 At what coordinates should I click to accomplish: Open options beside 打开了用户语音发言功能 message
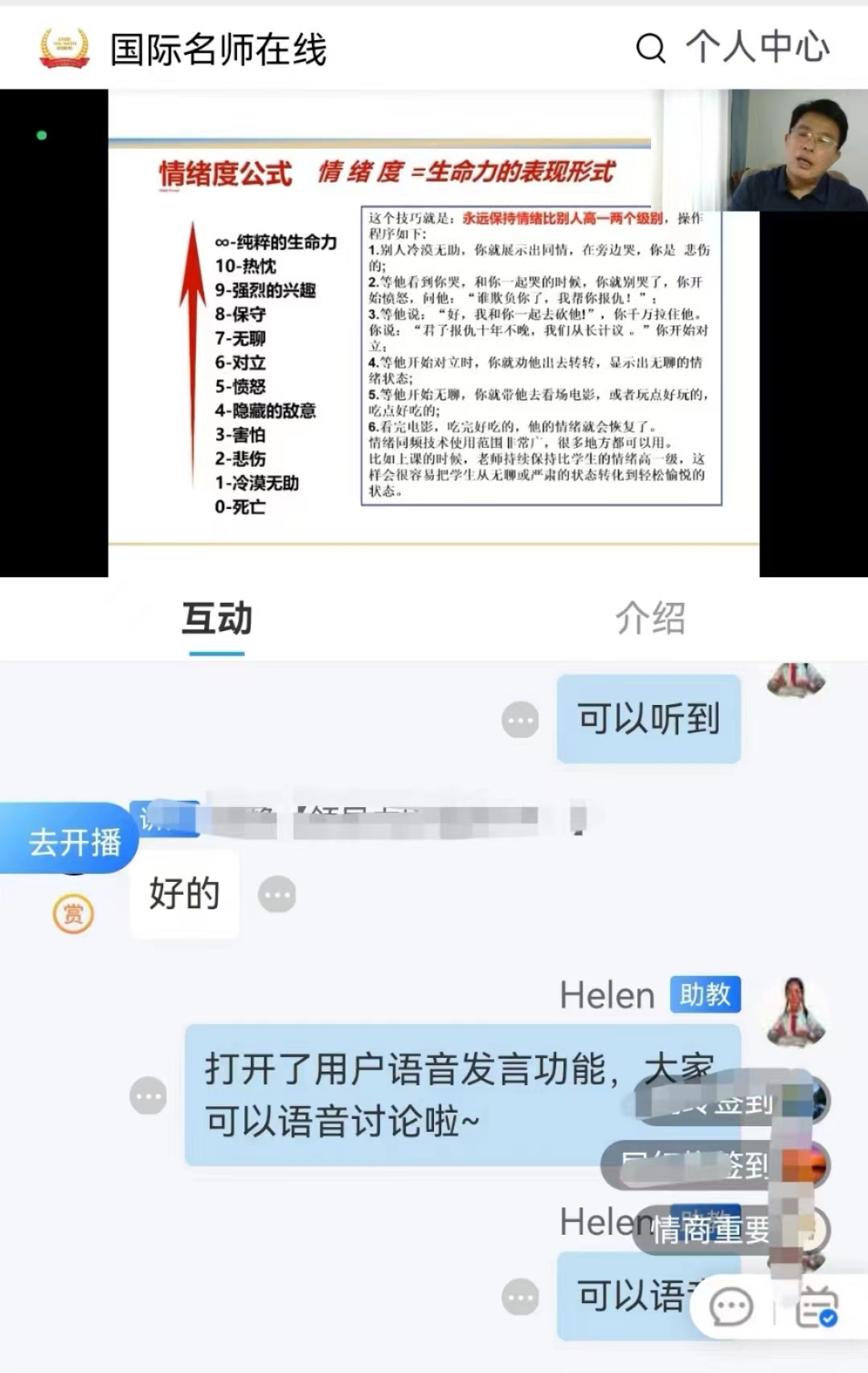click(148, 1096)
